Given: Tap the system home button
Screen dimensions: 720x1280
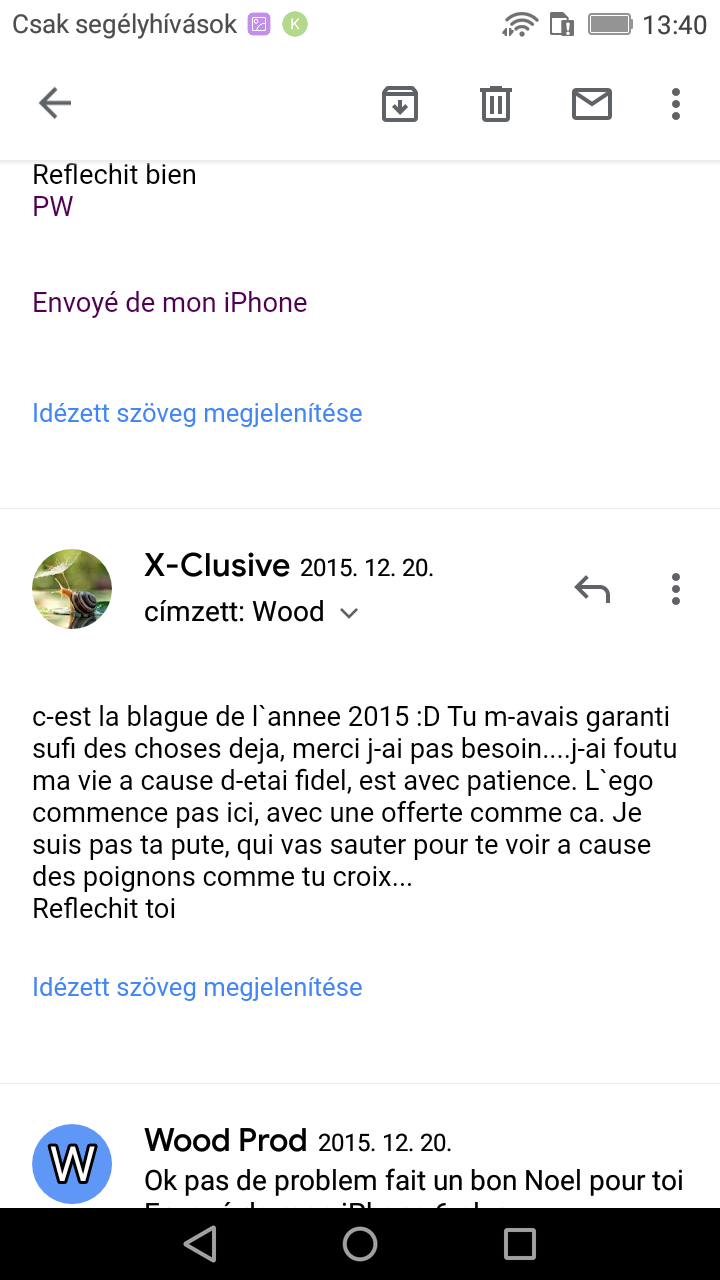Looking at the screenshot, I should coord(360,1244).
